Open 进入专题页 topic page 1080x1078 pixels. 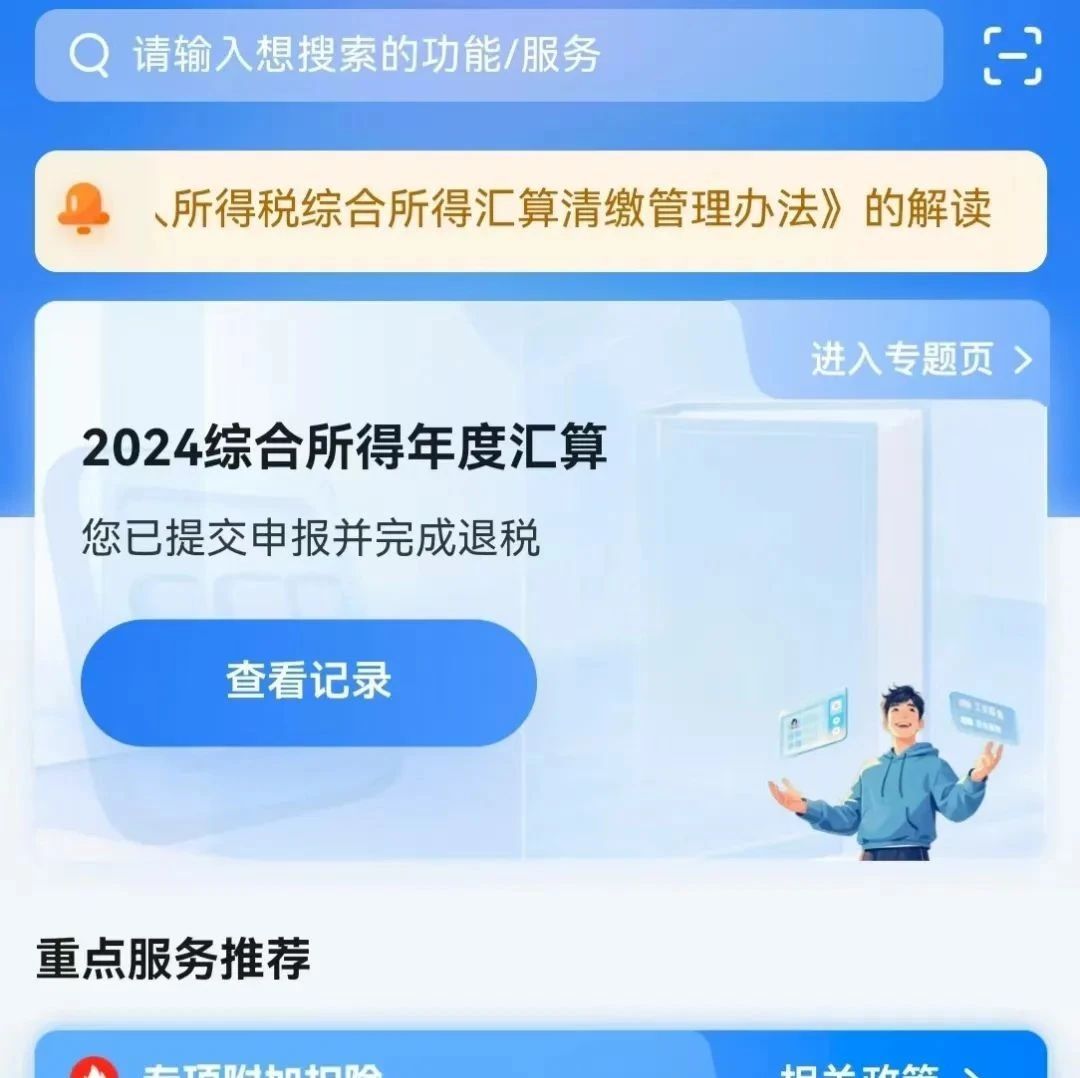tap(920, 359)
